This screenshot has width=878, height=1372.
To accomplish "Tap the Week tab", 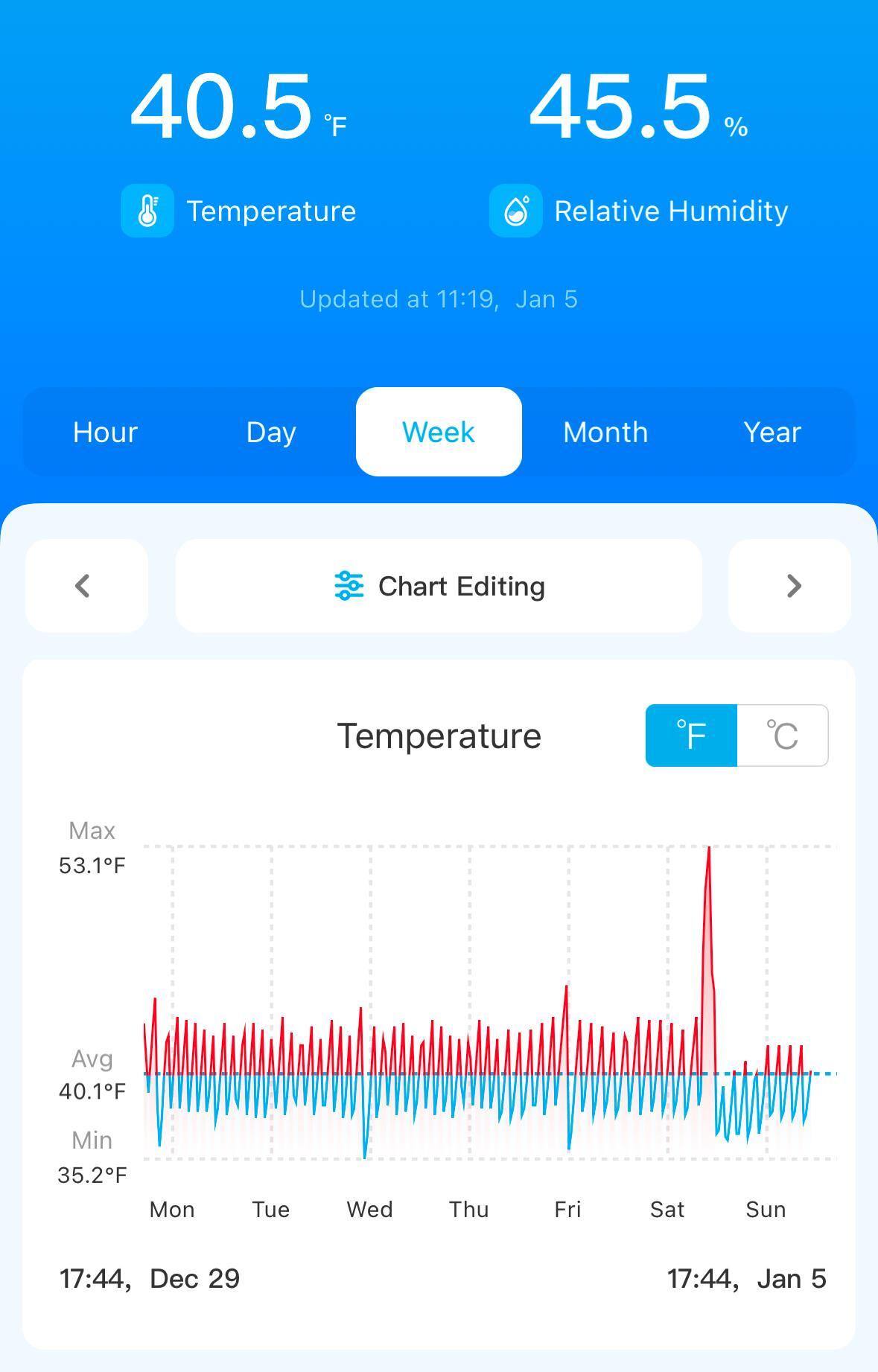I will point(439,432).
